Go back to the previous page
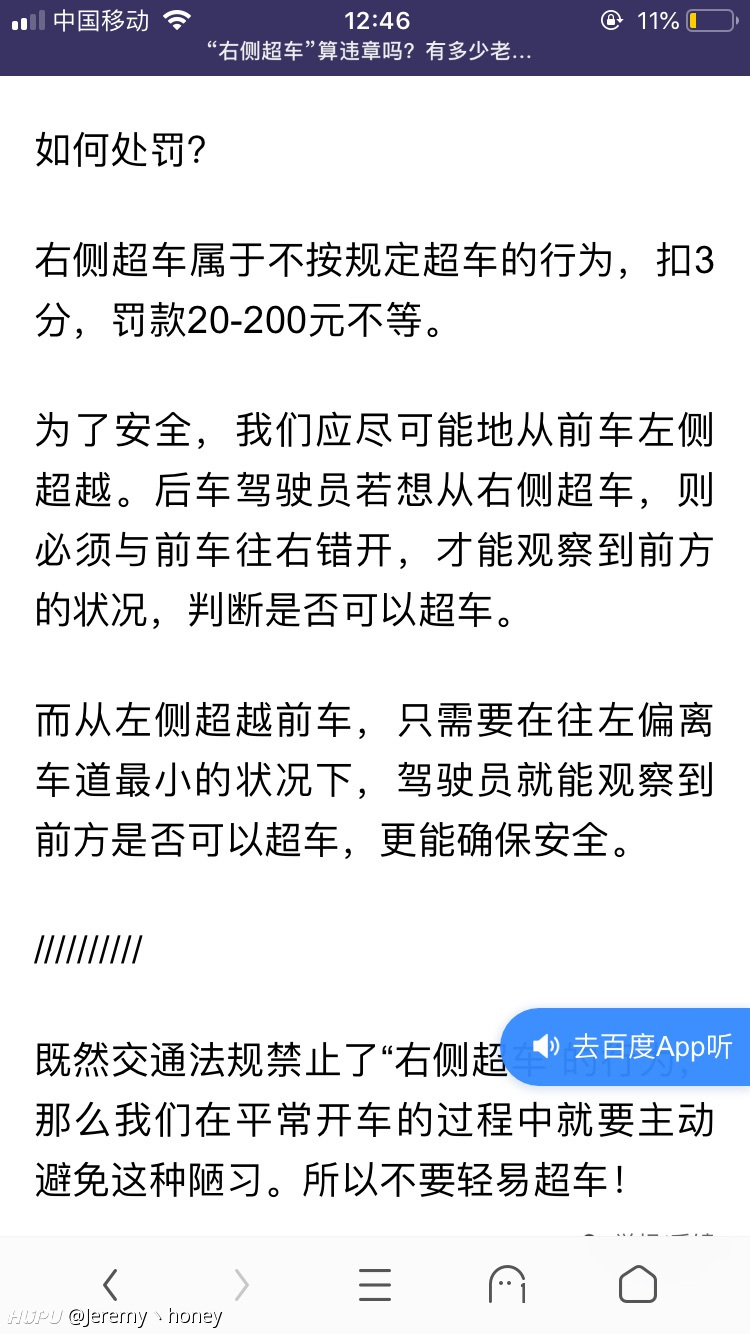Screen dimensions: 750x1334 (x=111, y=1284)
